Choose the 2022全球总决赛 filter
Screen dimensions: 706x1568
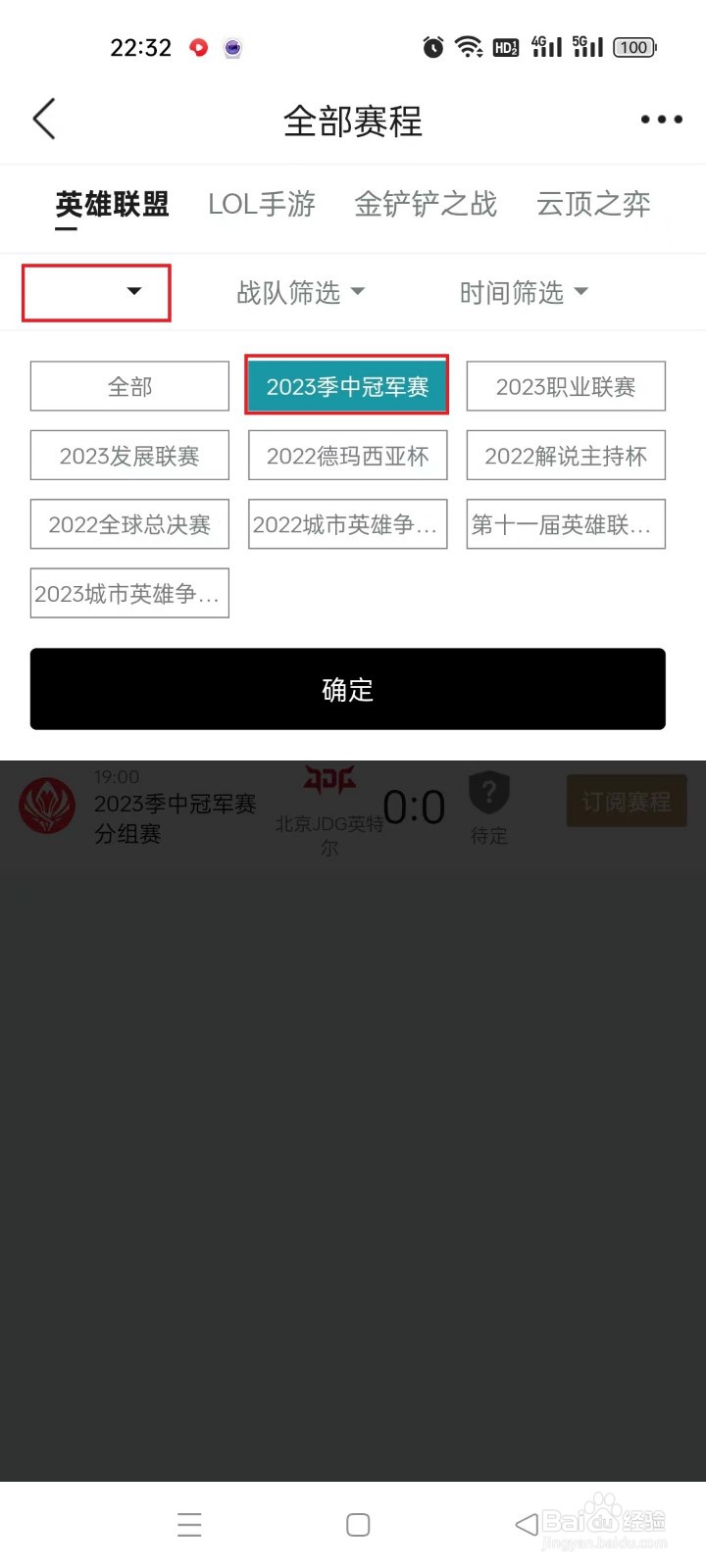tap(129, 524)
